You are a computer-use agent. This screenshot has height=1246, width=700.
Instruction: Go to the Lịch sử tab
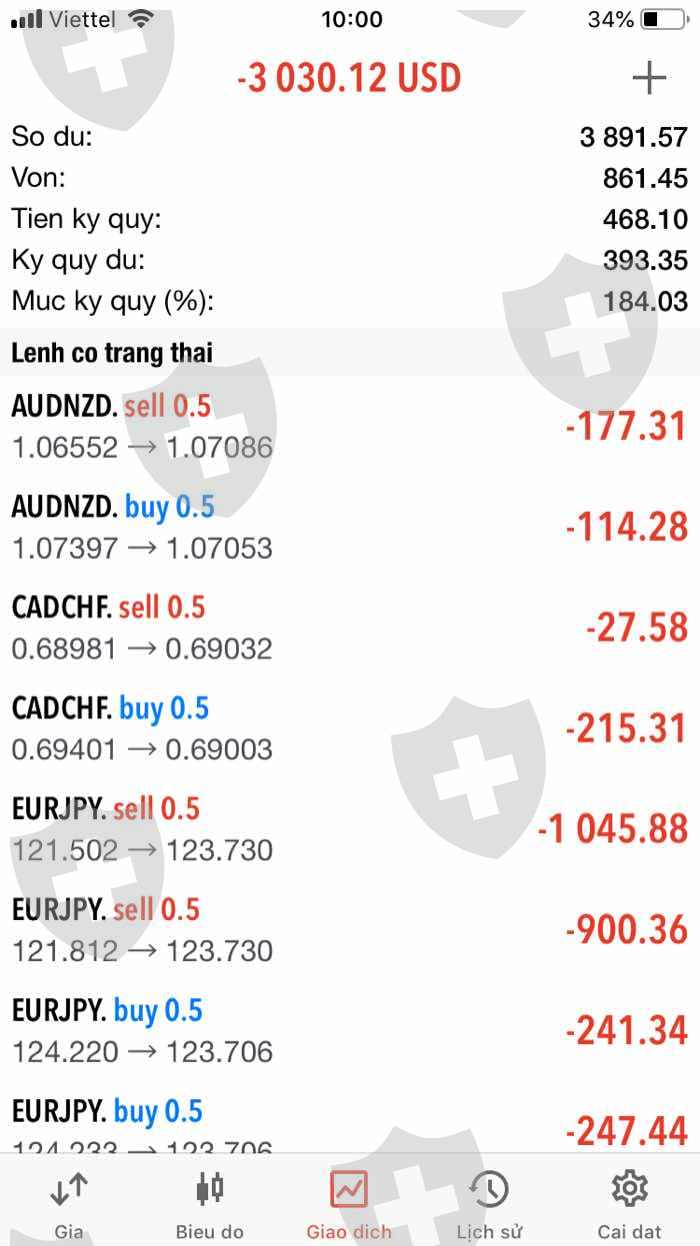(489, 1203)
